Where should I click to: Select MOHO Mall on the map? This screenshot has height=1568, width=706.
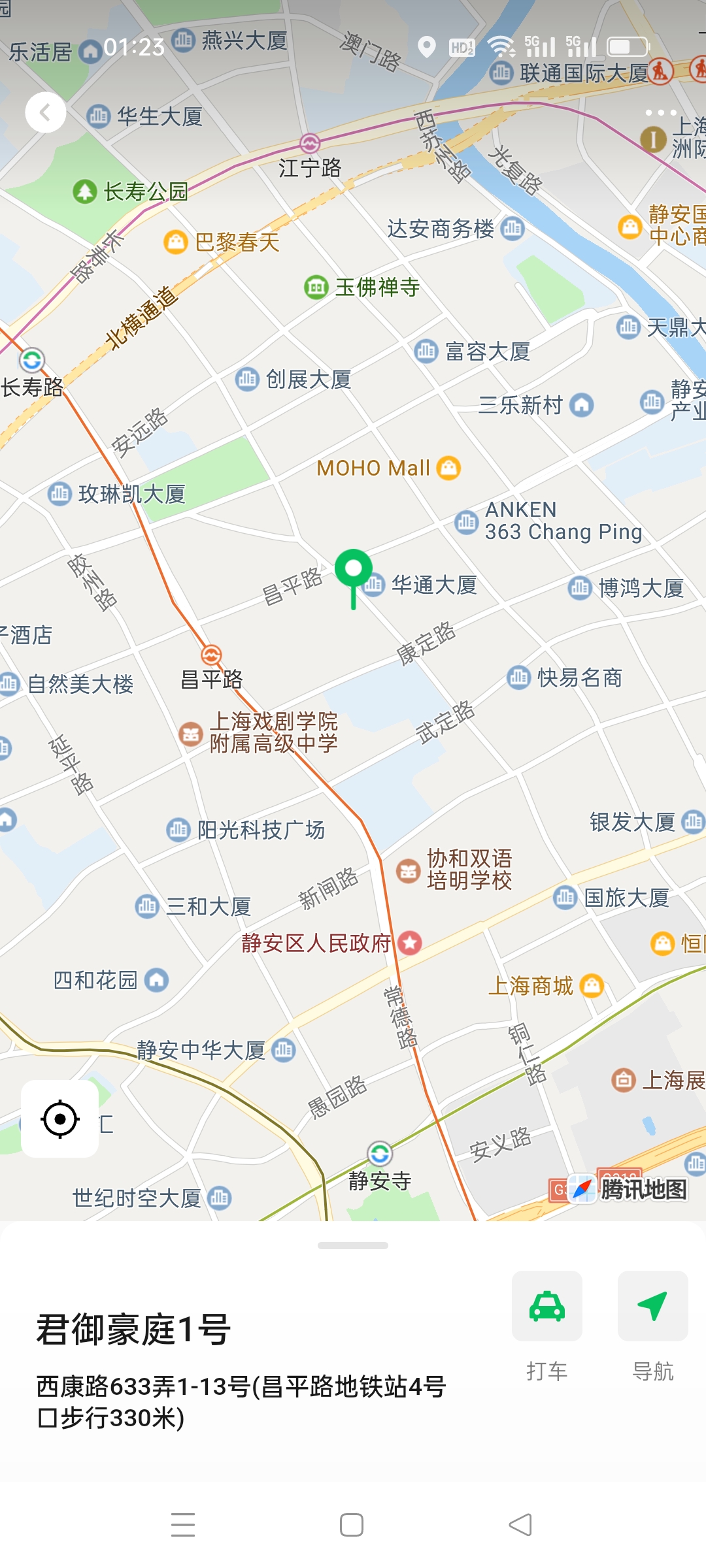point(448,468)
